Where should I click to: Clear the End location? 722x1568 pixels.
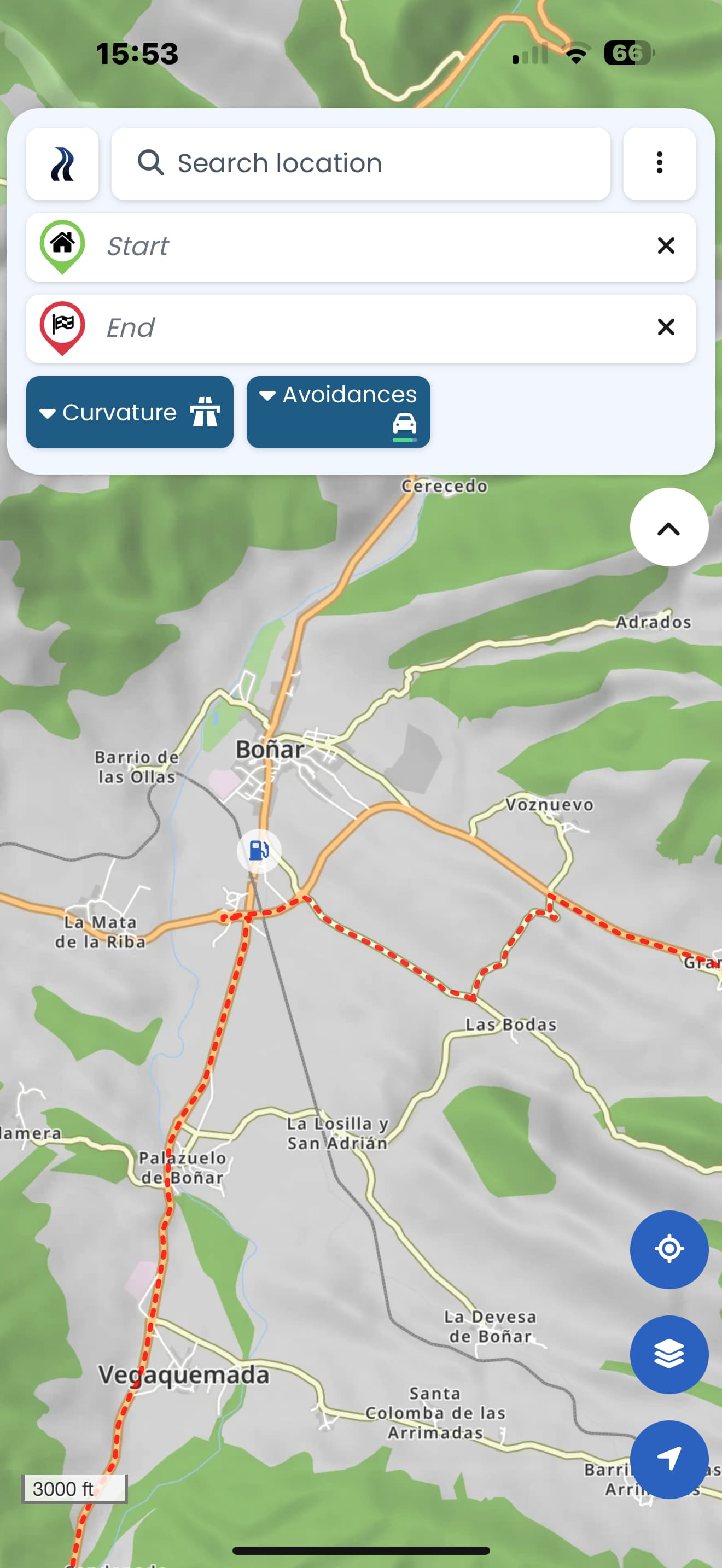pyautogui.click(x=665, y=327)
